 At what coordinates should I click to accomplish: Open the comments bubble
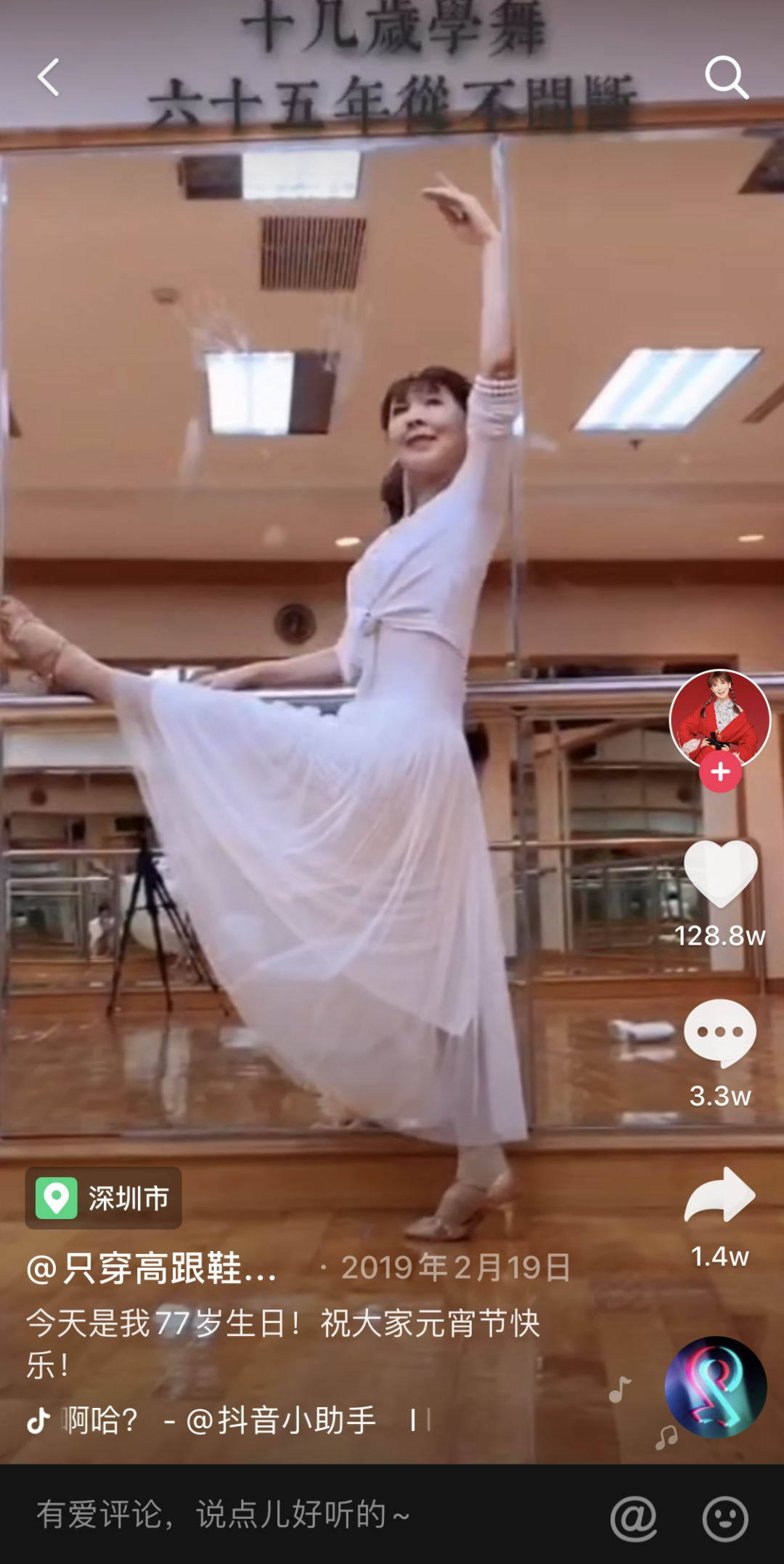click(x=720, y=1033)
